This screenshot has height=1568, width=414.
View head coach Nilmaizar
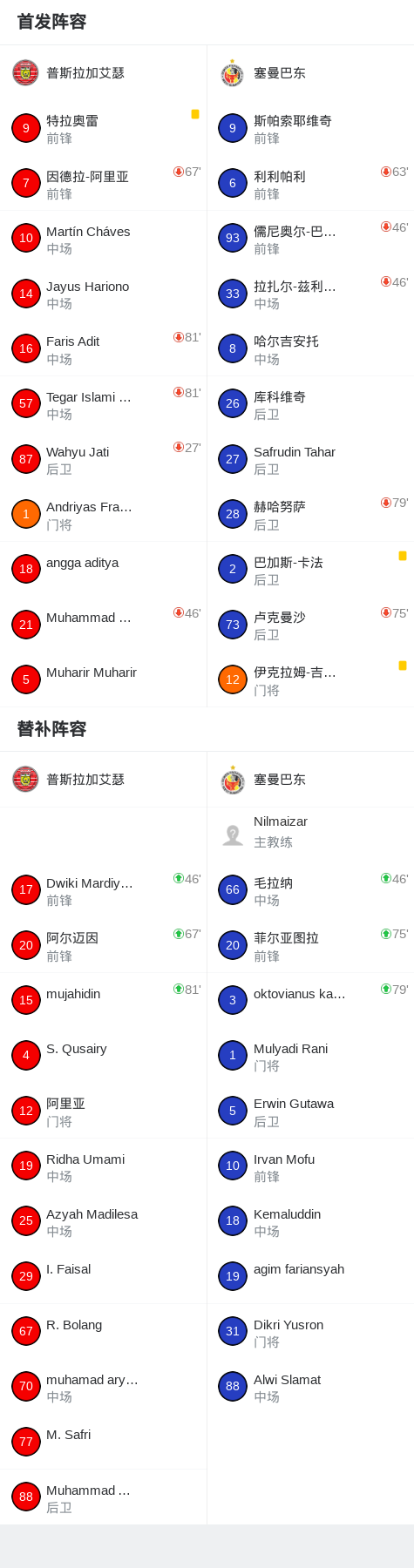click(x=310, y=835)
